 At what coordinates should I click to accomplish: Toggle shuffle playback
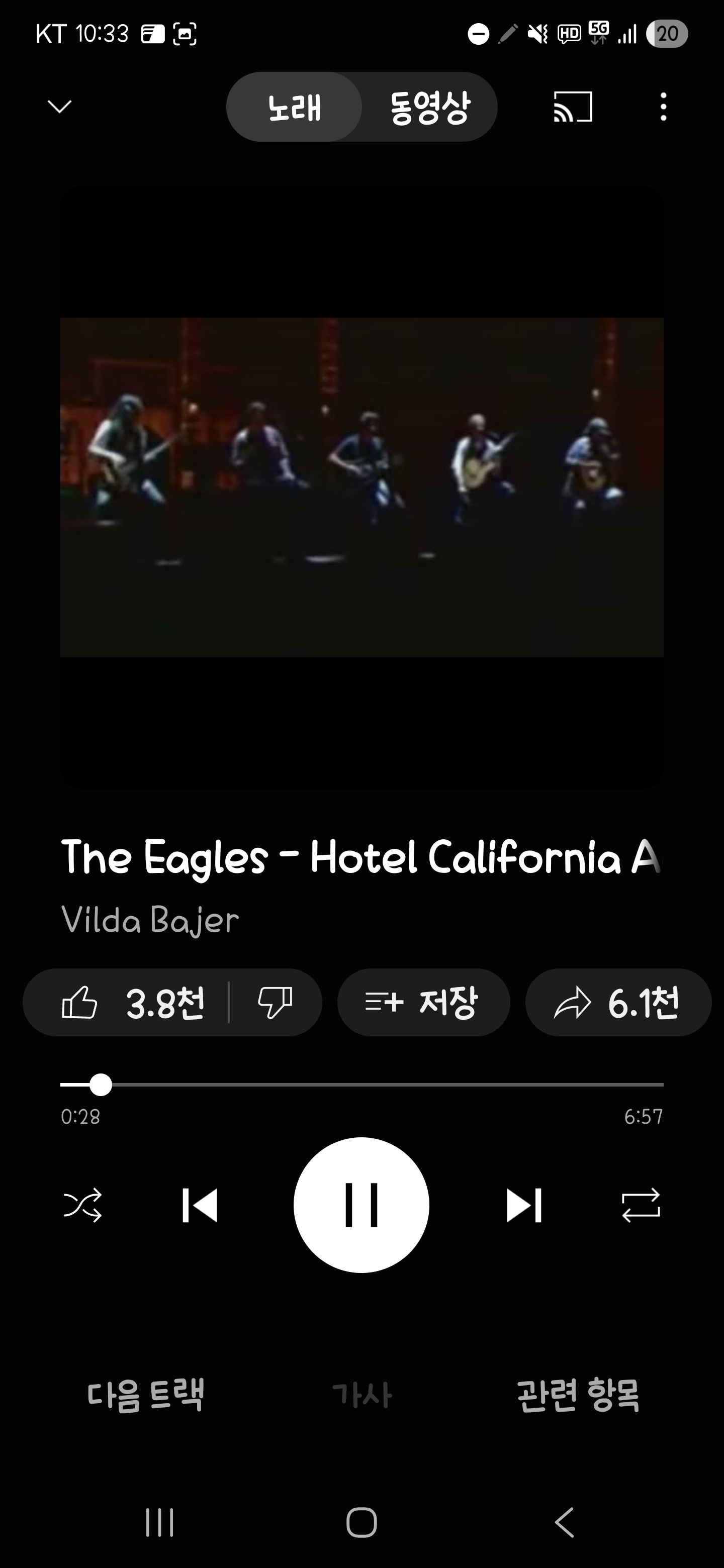(x=83, y=1205)
